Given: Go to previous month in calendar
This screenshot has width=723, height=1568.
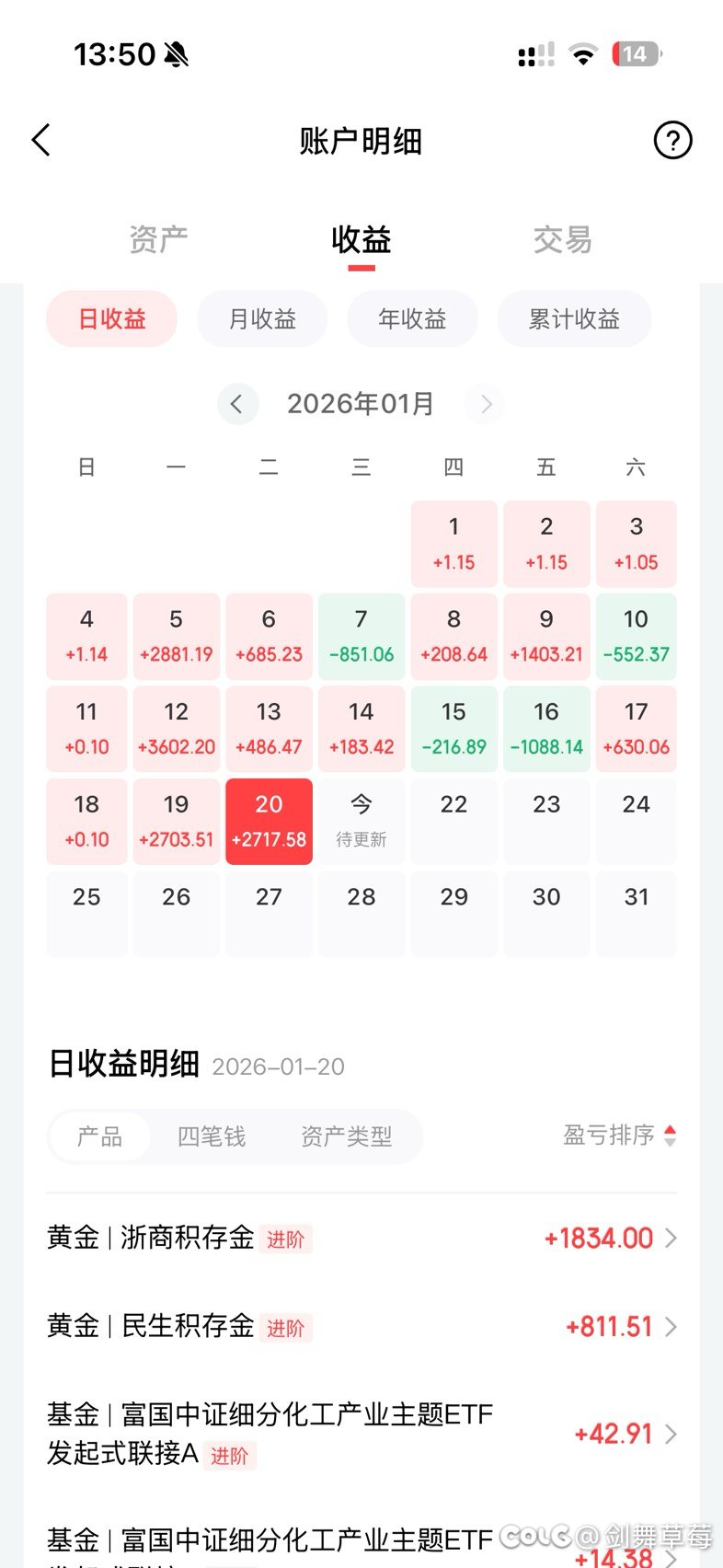Looking at the screenshot, I should (236, 404).
